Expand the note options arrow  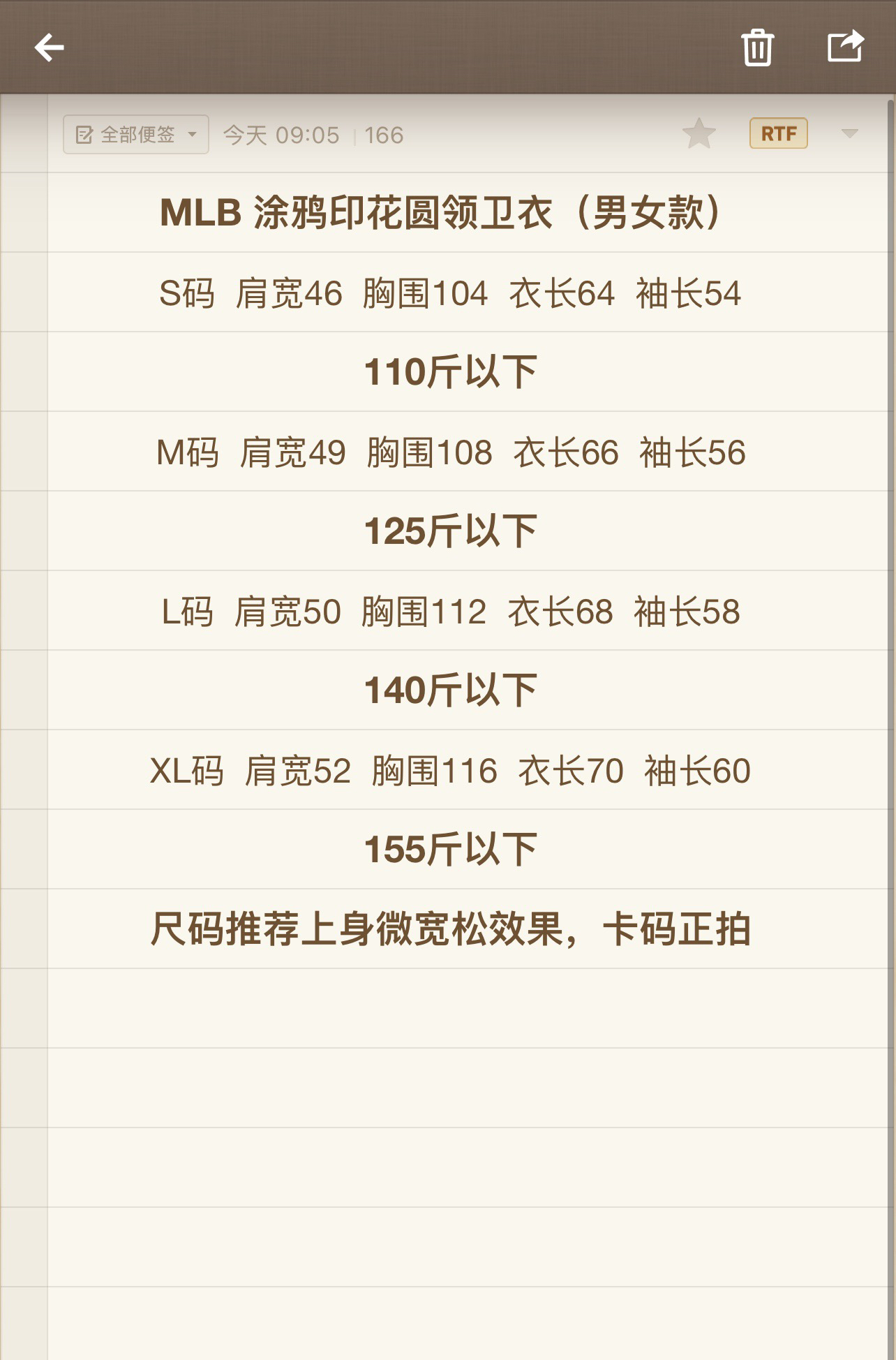tap(849, 133)
